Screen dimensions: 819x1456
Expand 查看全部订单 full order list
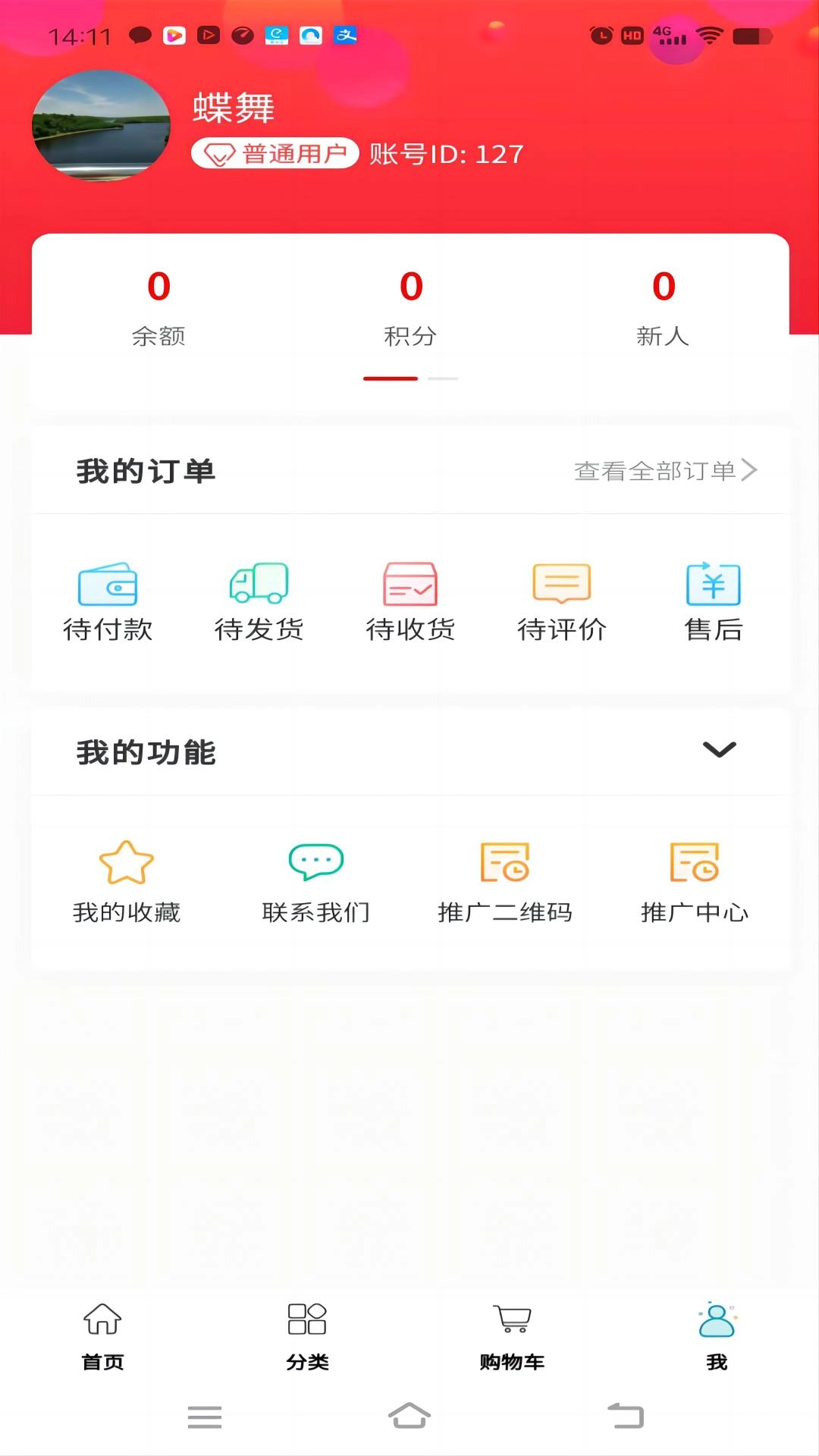click(x=664, y=470)
